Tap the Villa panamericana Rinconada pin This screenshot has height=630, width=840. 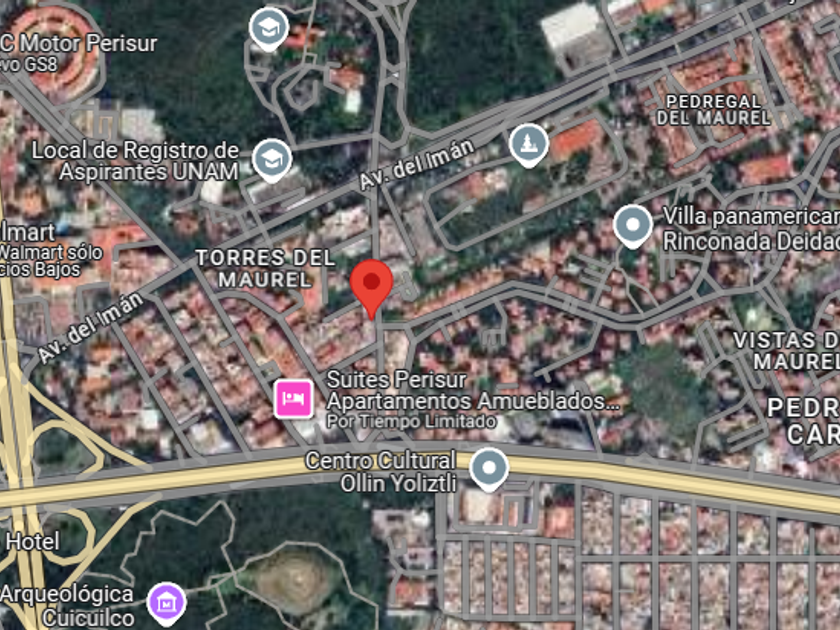click(x=633, y=227)
